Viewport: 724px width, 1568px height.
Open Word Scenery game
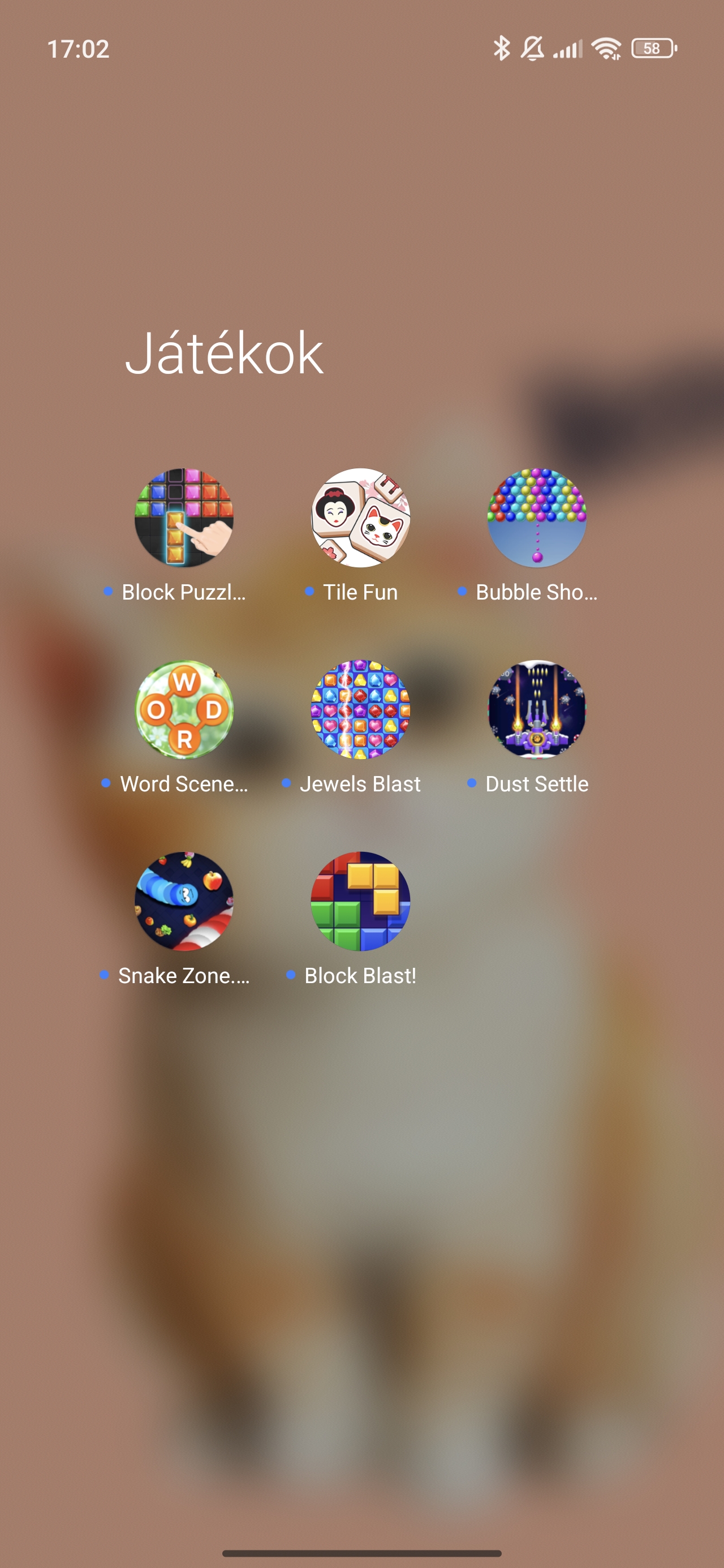[x=184, y=710]
